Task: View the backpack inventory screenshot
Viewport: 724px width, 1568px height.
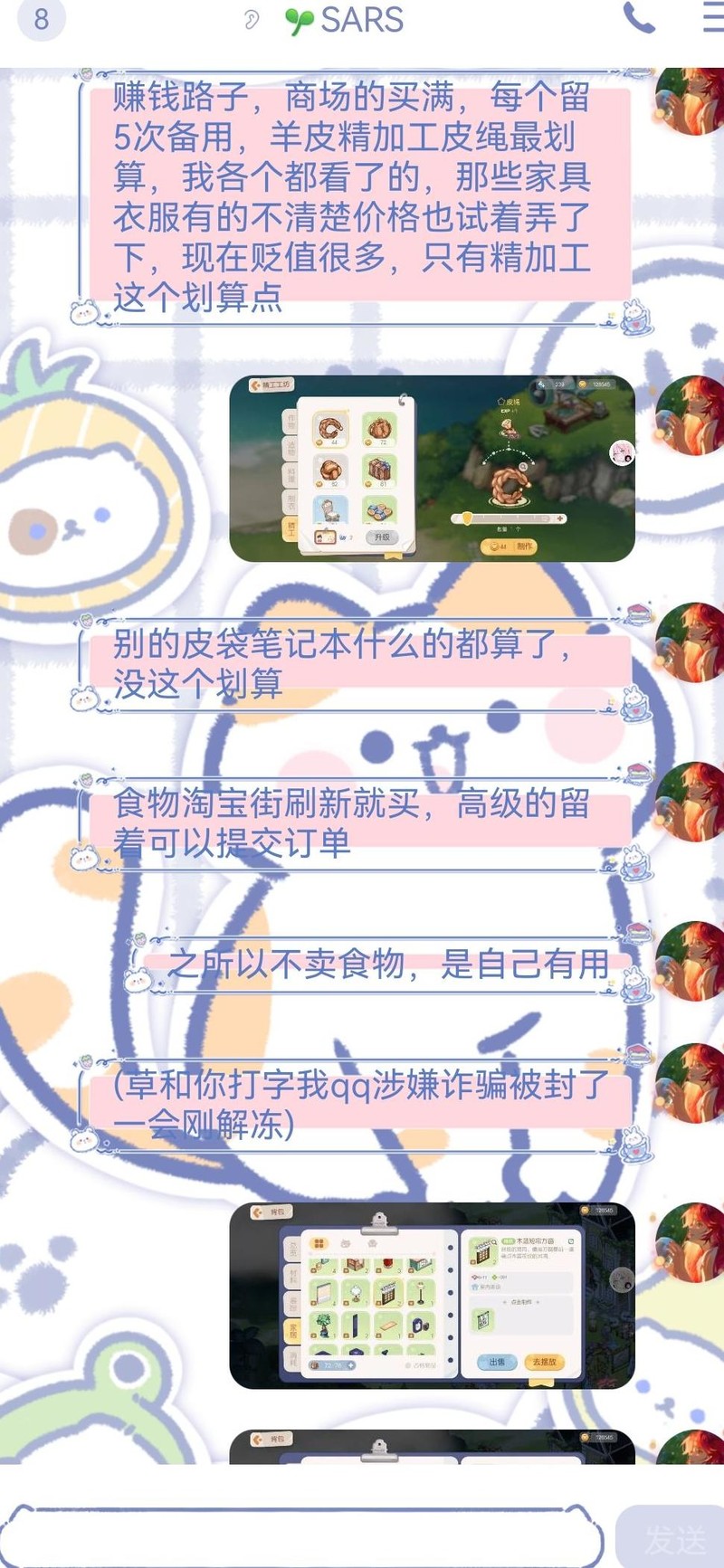Action: 432,1296
